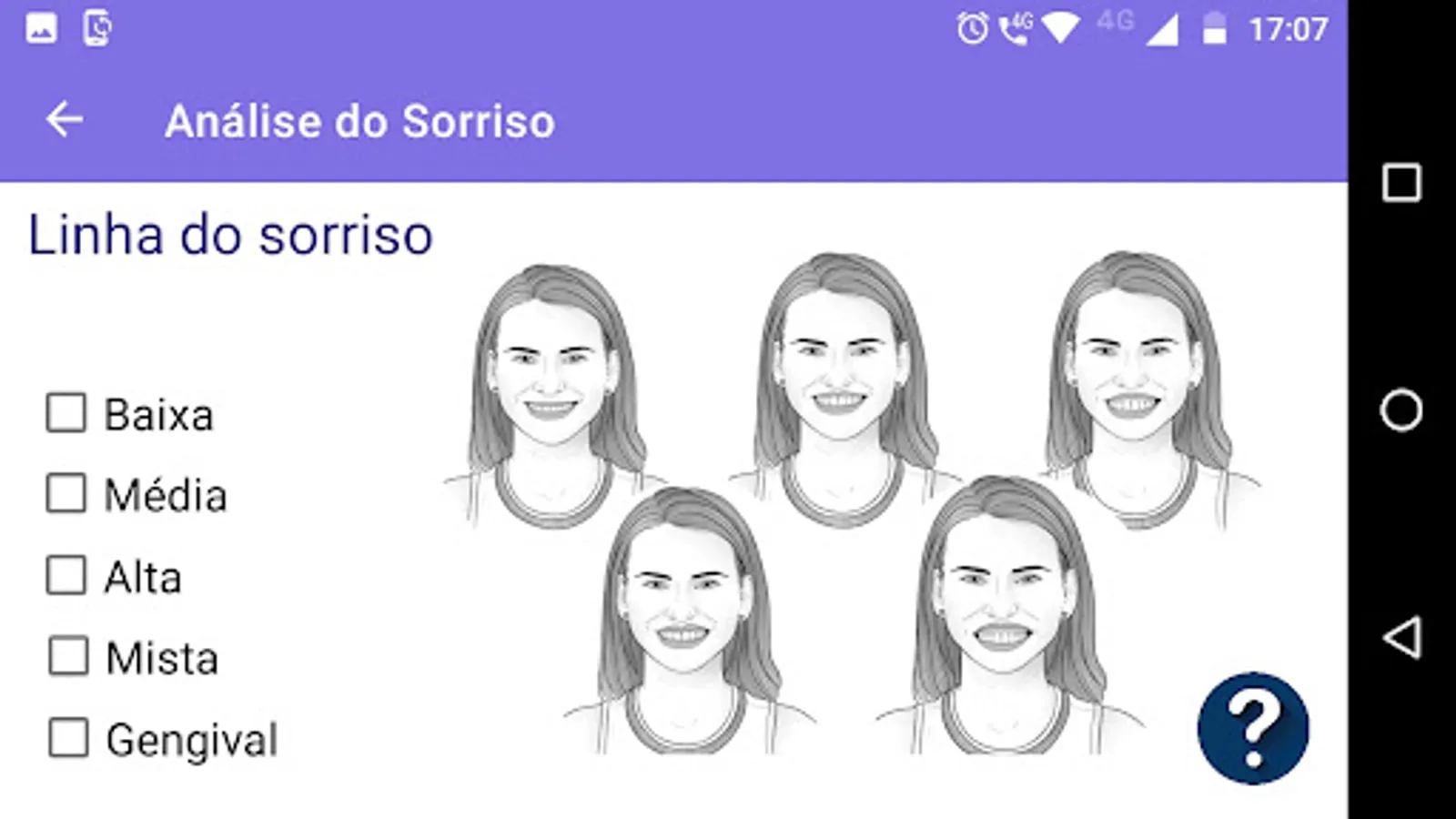The width and height of the screenshot is (1456, 819).
Task: Check the Baixa option
Action: [66, 413]
